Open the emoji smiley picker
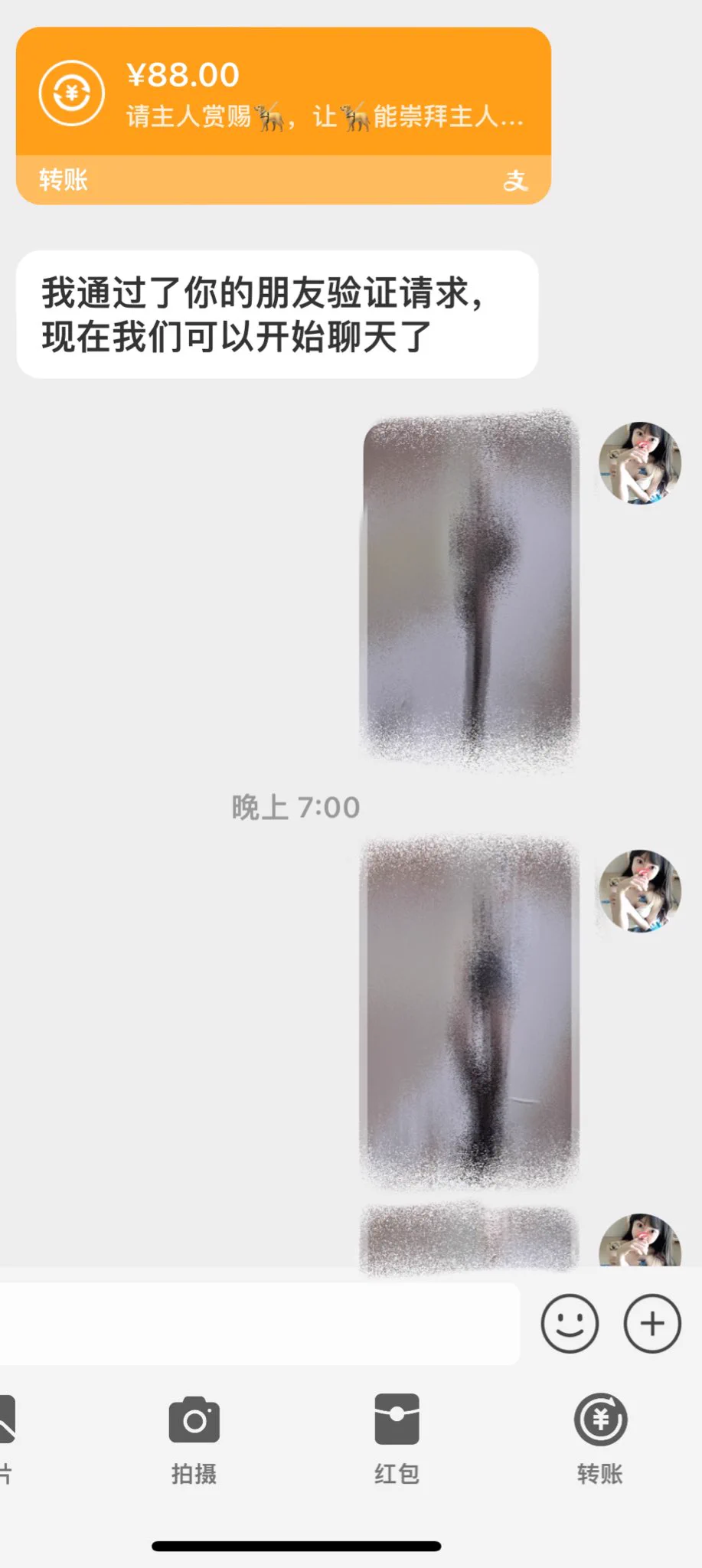This screenshot has height=1568, width=702. click(569, 1324)
